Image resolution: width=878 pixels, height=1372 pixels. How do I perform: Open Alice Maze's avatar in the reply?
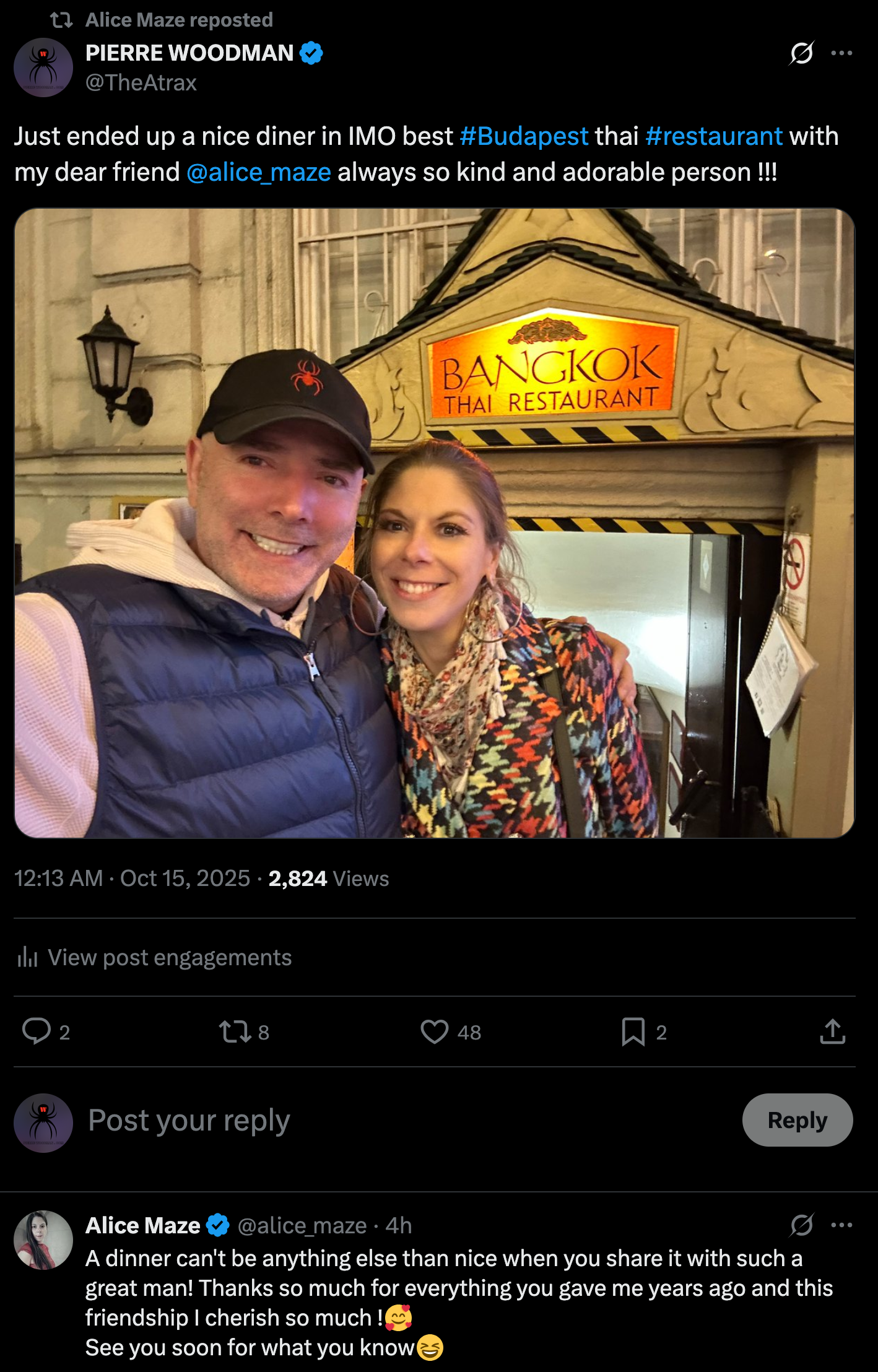(x=43, y=1240)
